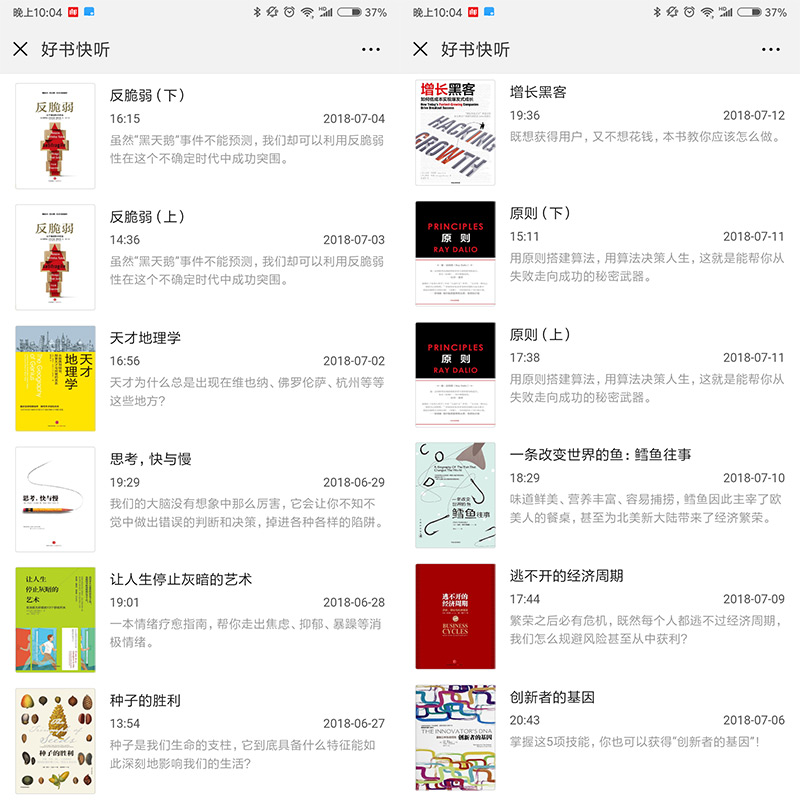Select the 天才地理学 entry
Viewport: 800px width, 800px height.
(x=200, y=378)
